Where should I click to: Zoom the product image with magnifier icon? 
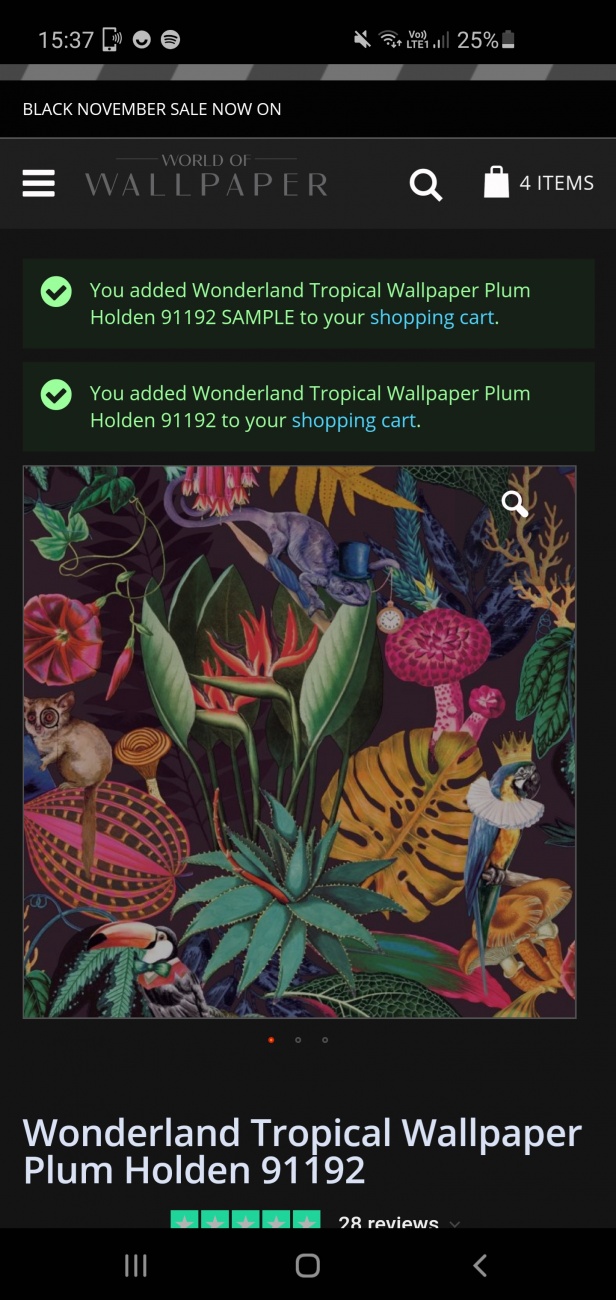tap(515, 503)
